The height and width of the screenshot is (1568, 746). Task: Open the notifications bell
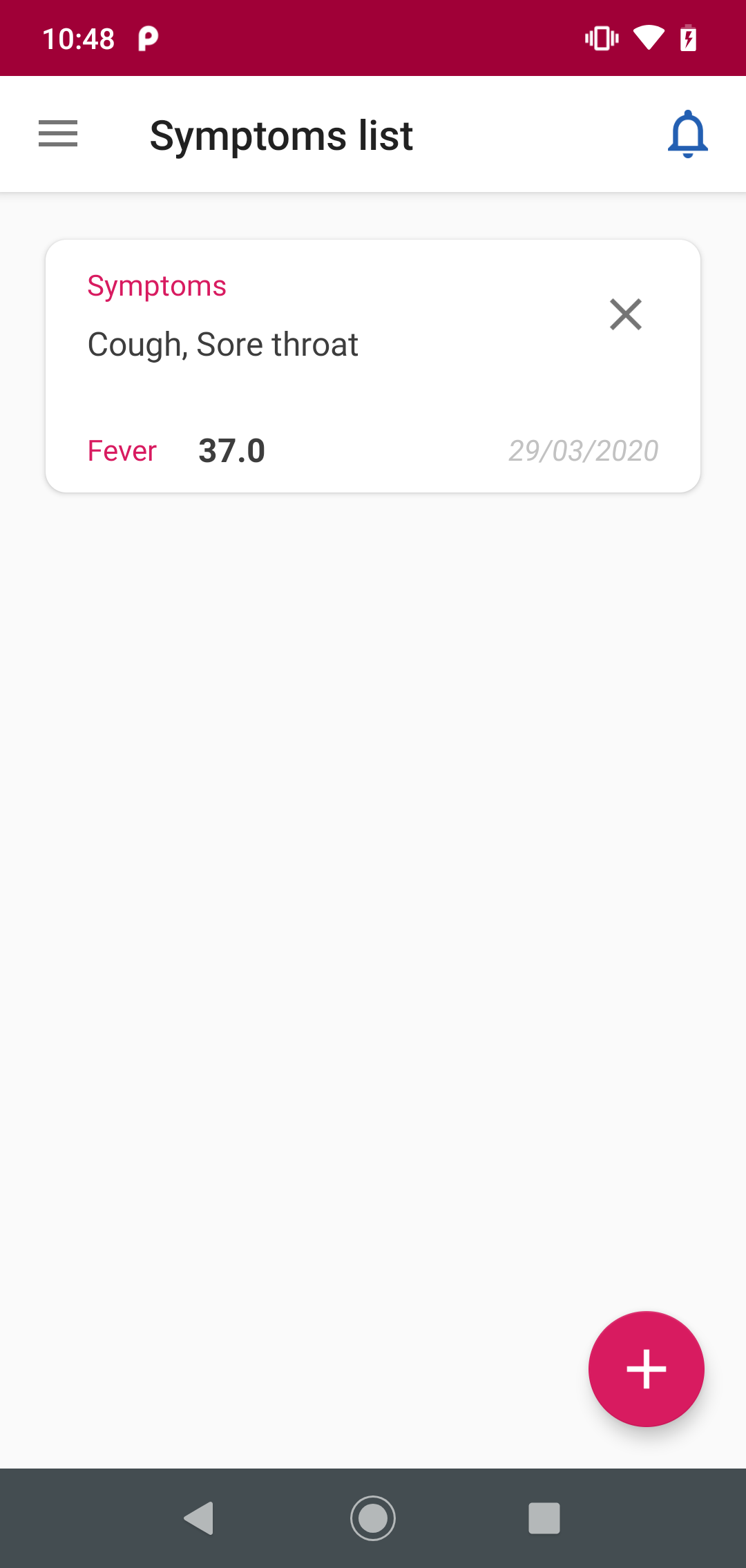(687, 134)
